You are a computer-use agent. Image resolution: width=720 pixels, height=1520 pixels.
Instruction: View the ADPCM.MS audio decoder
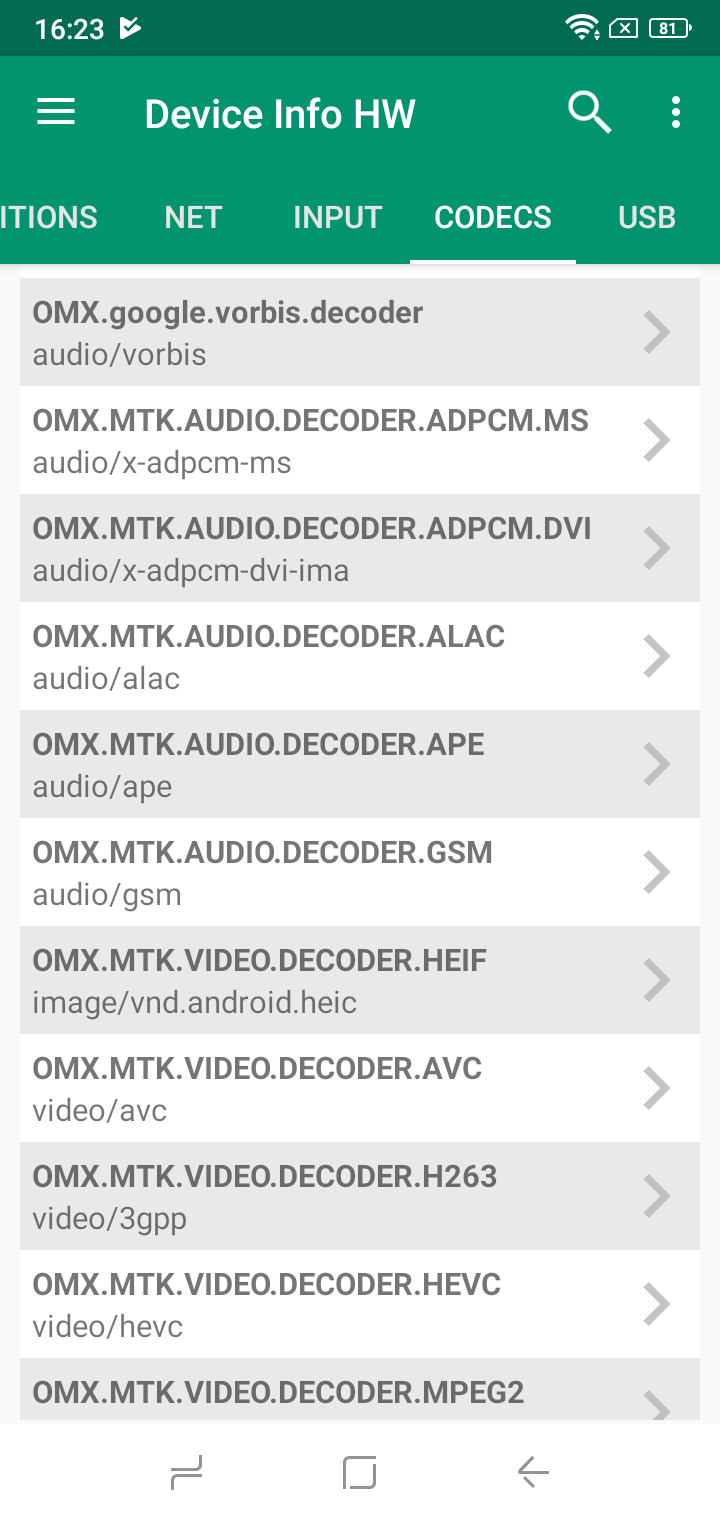(x=359, y=440)
